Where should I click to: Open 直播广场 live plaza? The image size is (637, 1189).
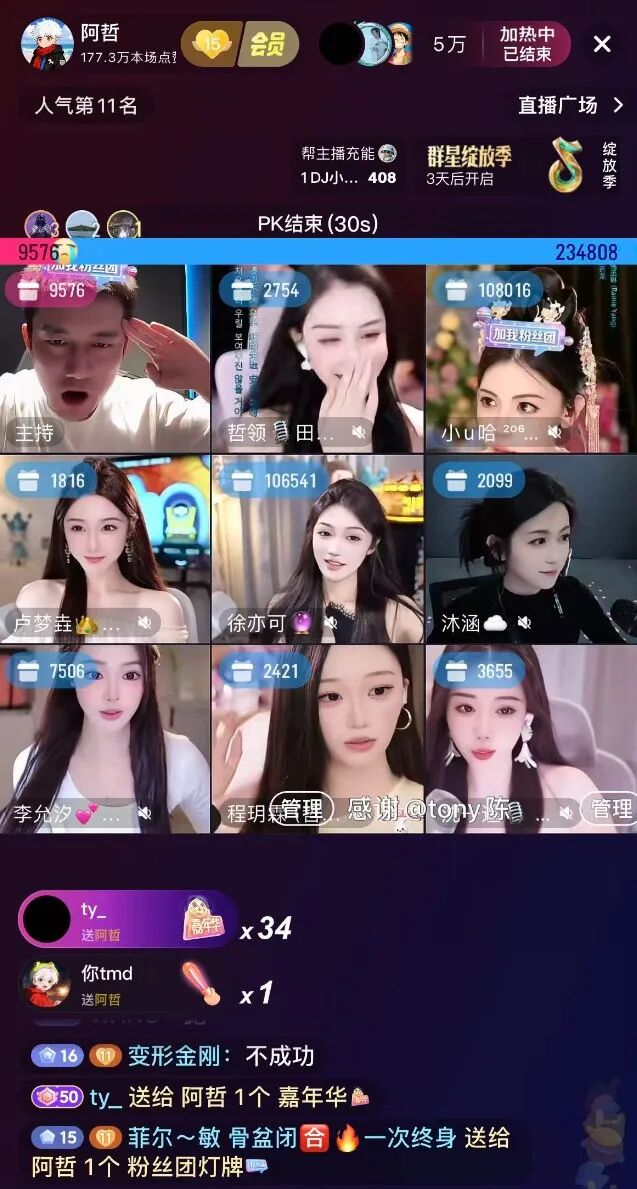[570, 105]
